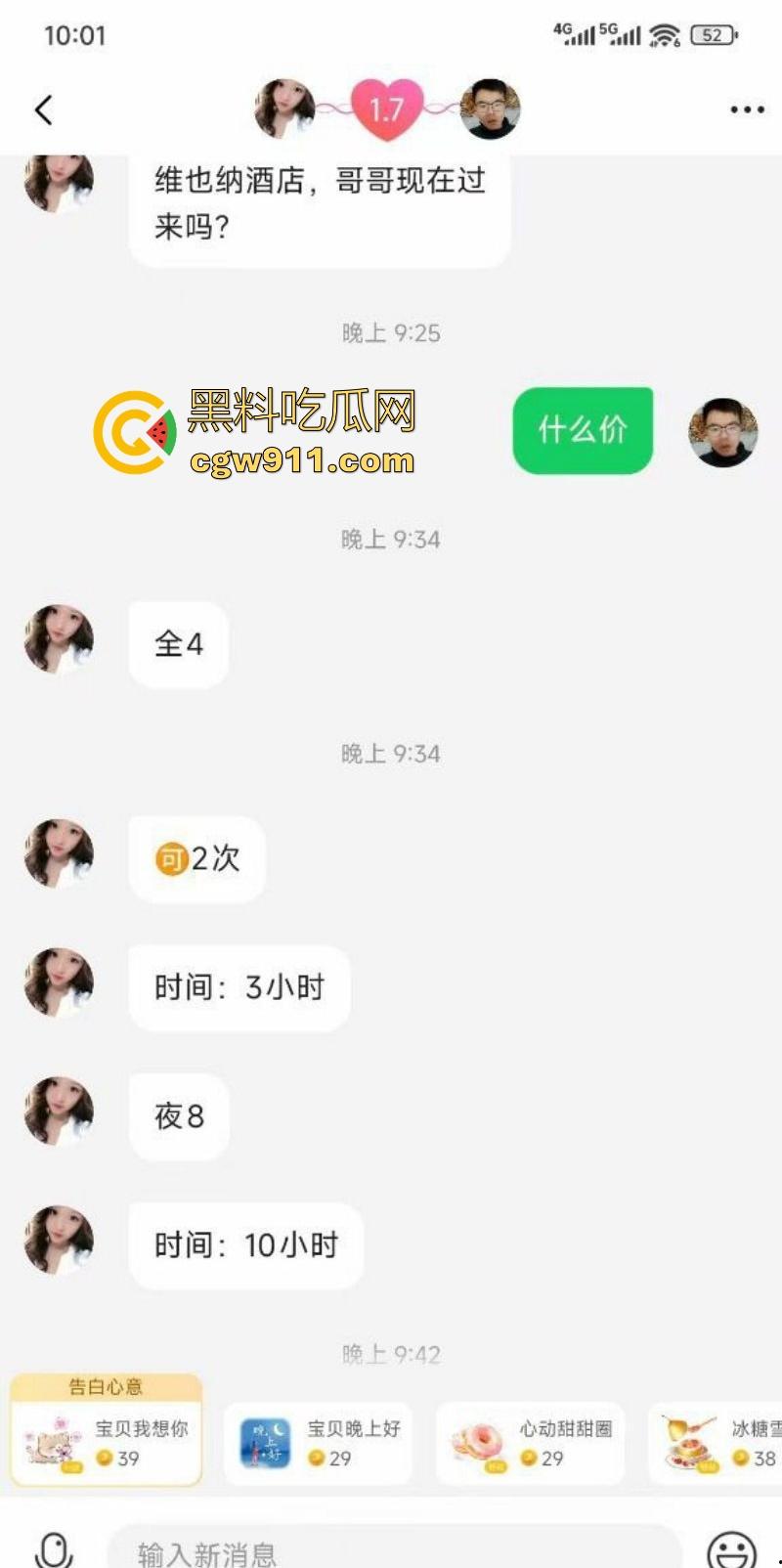Tap the donut icon on 心动甜甜圈 gift
This screenshot has height=1568, width=782.
coord(478,1439)
